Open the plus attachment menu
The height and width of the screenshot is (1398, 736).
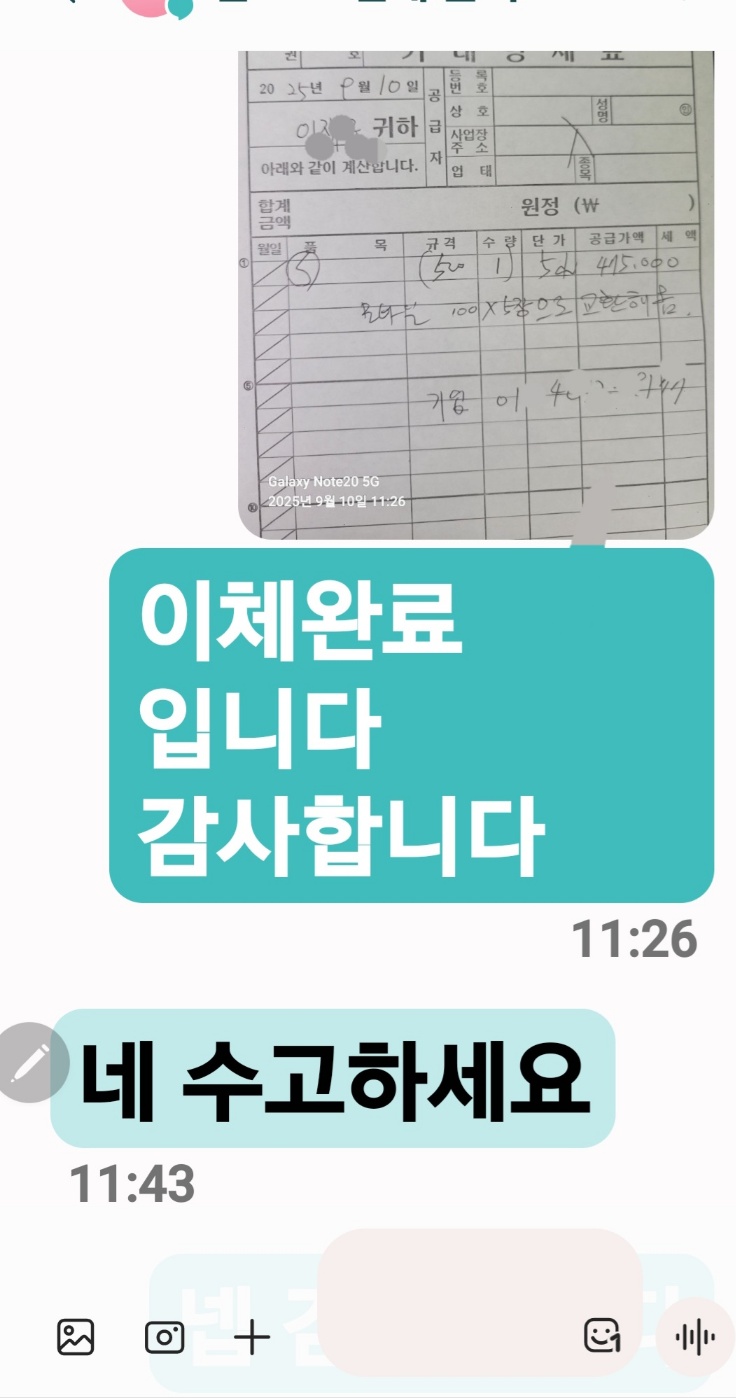(252, 1336)
